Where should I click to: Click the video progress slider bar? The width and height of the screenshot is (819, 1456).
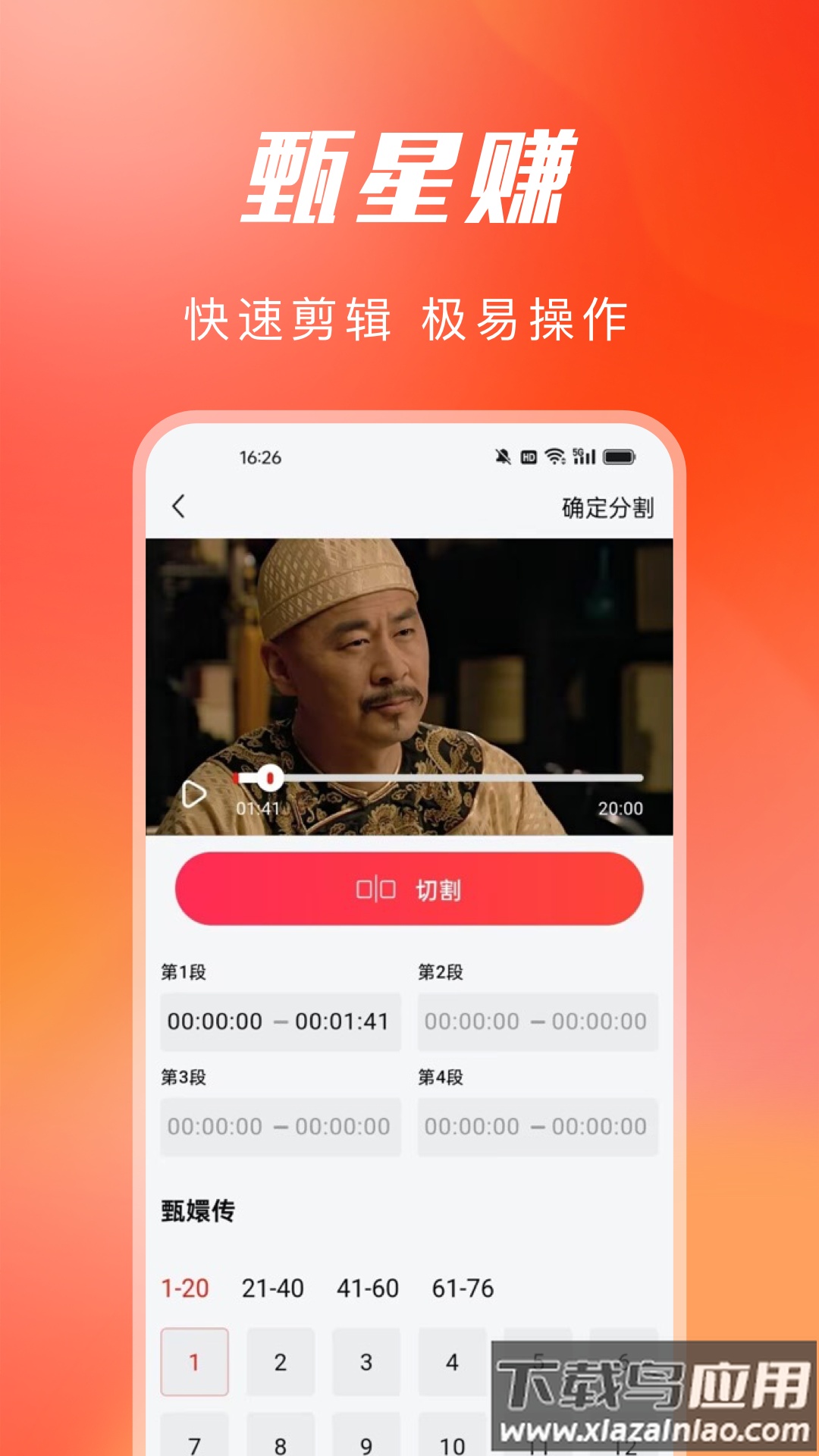pos(455,776)
